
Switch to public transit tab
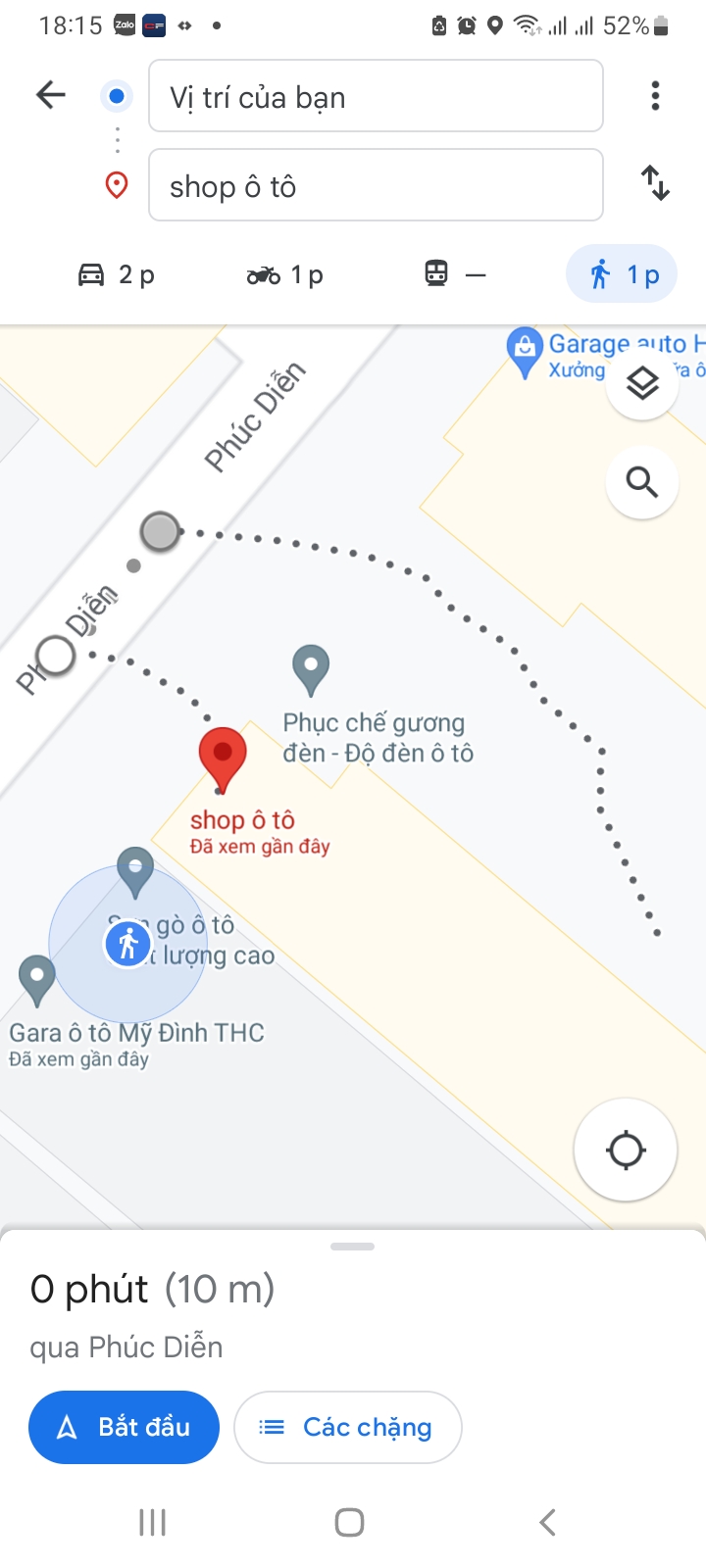pyautogui.click(x=454, y=275)
